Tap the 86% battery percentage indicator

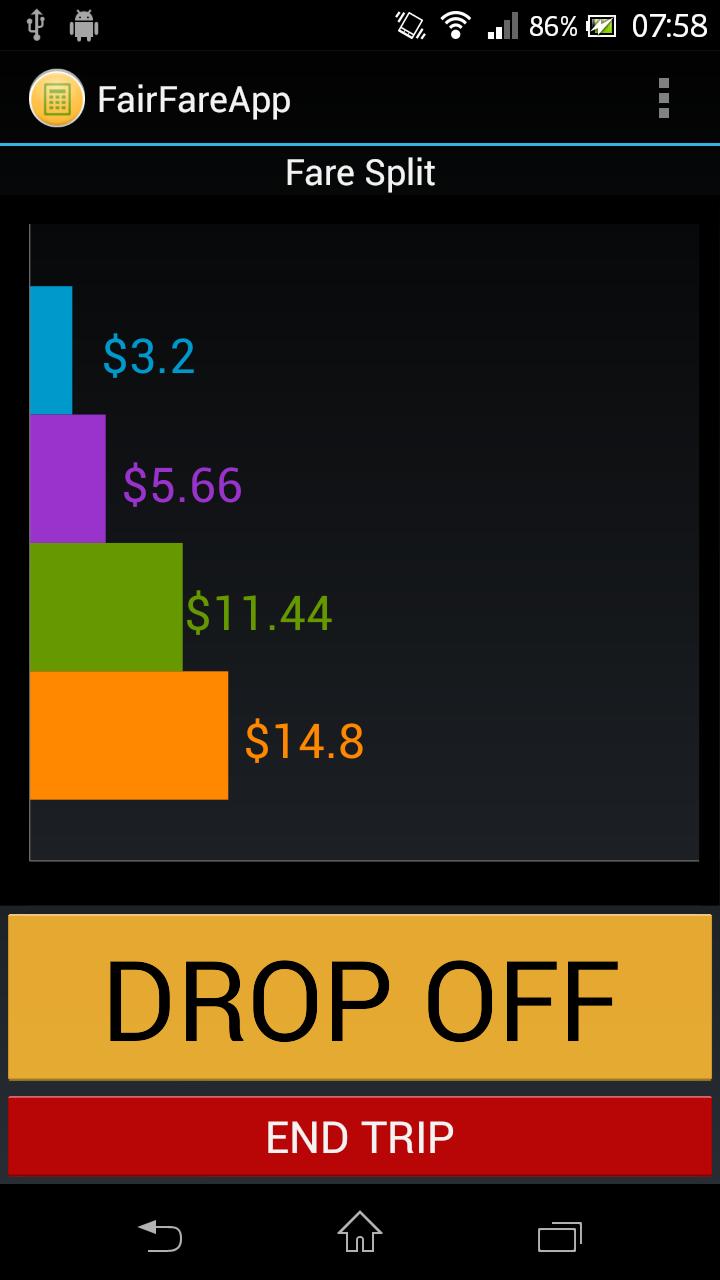click(x=551, y=25)
